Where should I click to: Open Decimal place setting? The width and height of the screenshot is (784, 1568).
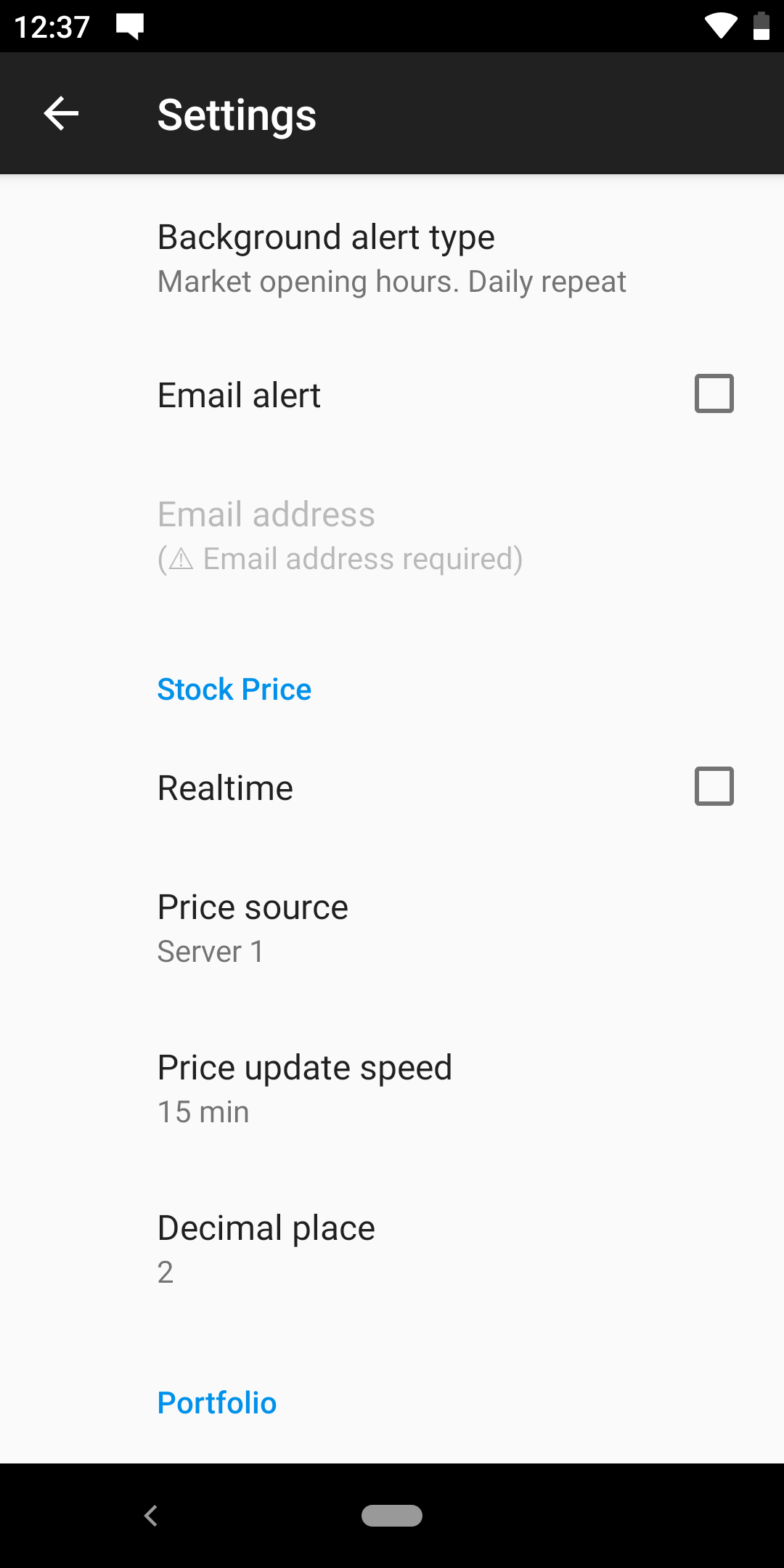(392, 1249)
